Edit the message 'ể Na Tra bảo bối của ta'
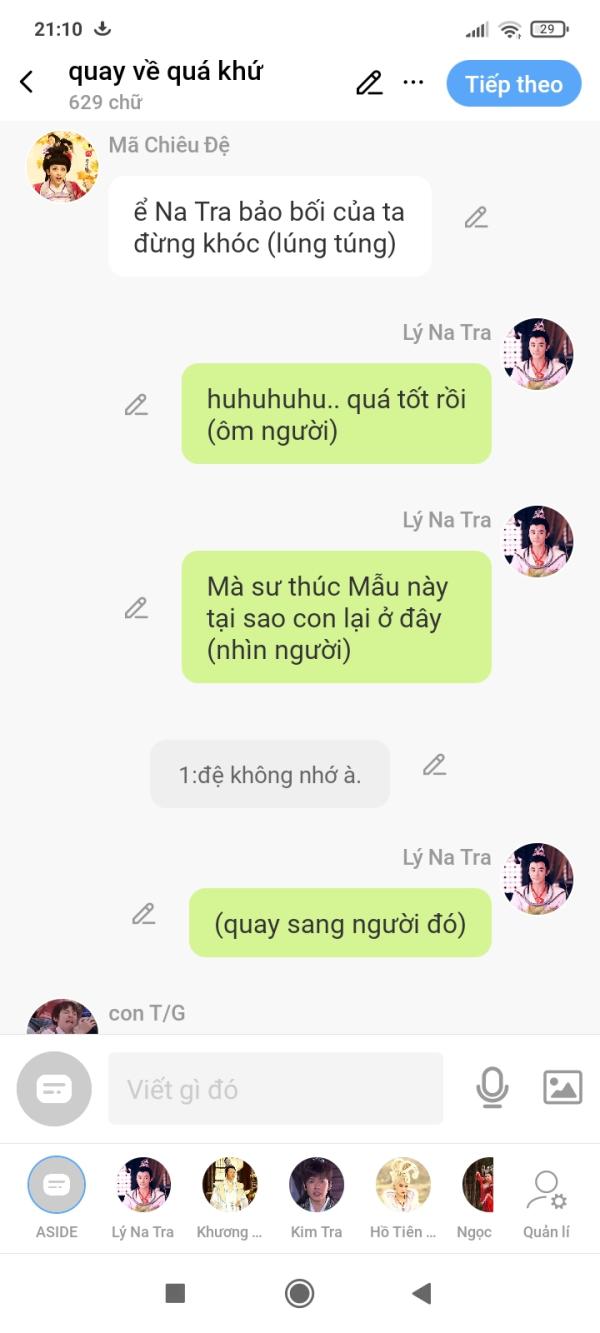The width and height of the screenshot is (600, 1333). (476, 217)
